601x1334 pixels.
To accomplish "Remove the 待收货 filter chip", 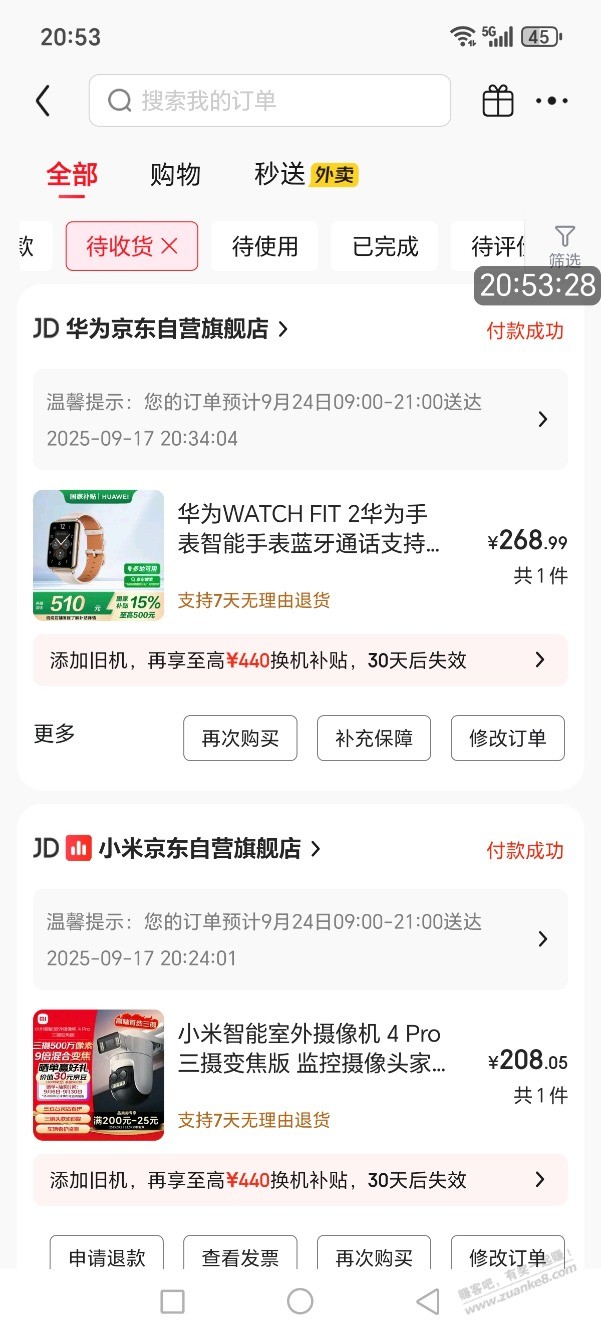I will click(x=170, y=246).
